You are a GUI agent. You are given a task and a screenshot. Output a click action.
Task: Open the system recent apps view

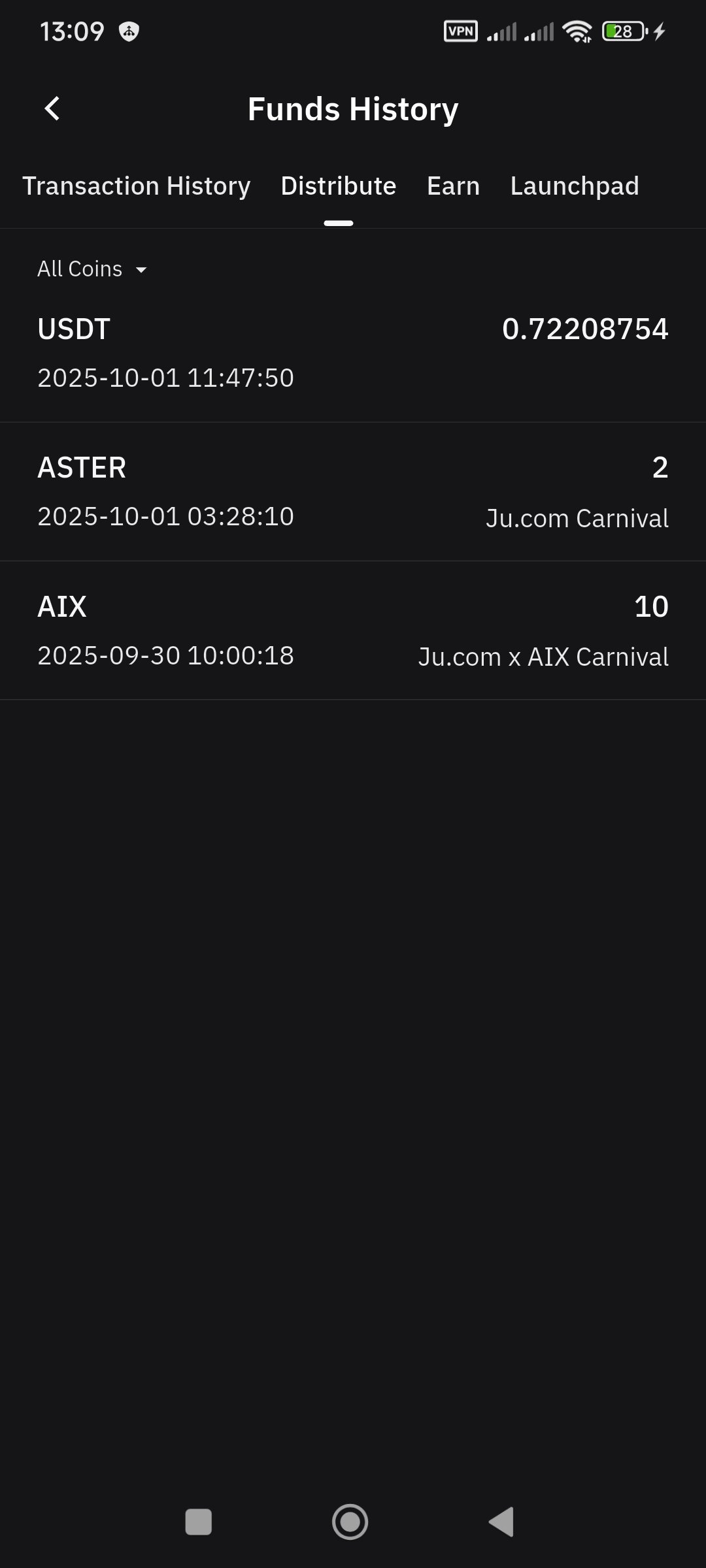(x=199, y=1522)
